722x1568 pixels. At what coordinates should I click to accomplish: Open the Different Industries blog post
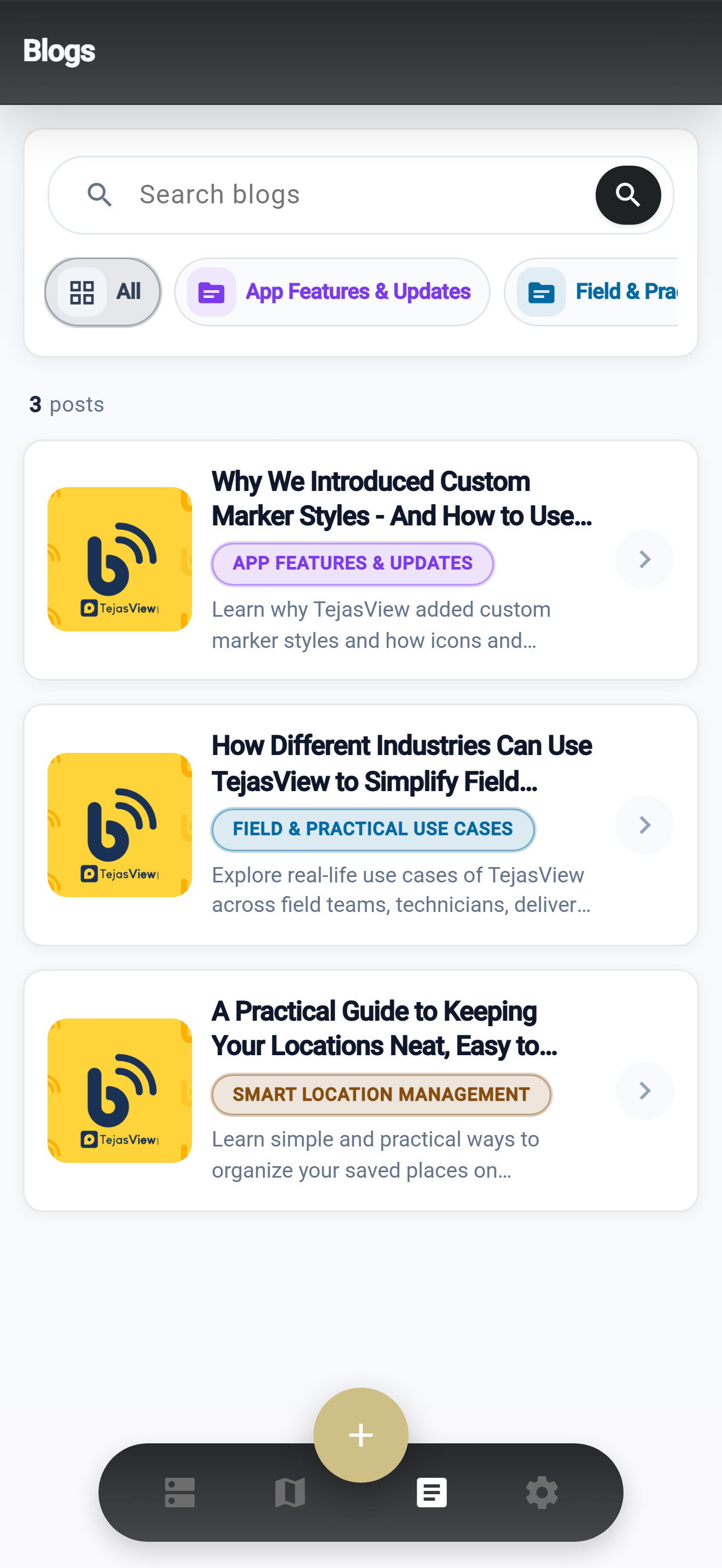click(x=360, y=825)
